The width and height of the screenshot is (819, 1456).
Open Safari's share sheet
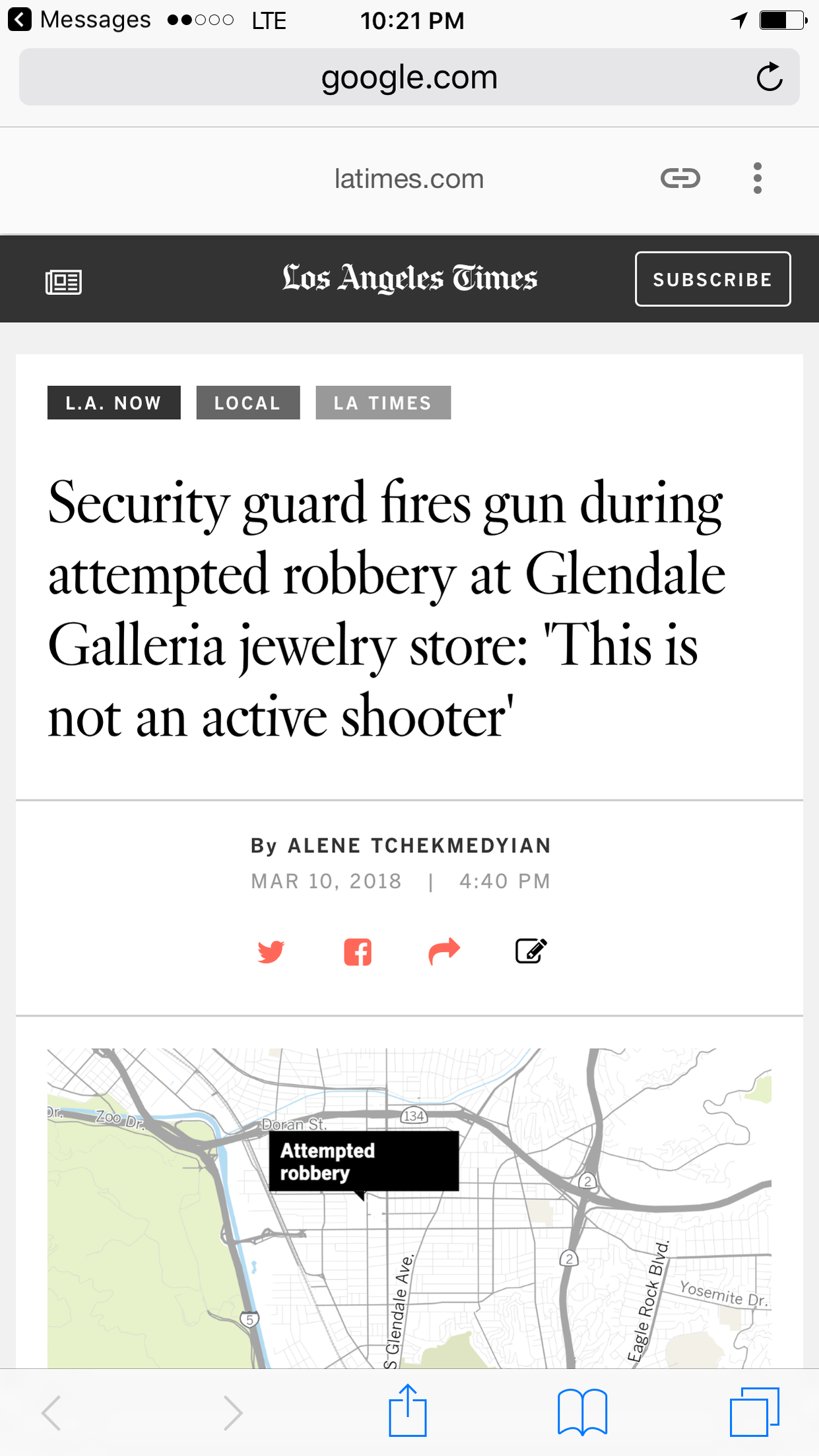[x=407, y=1412]
